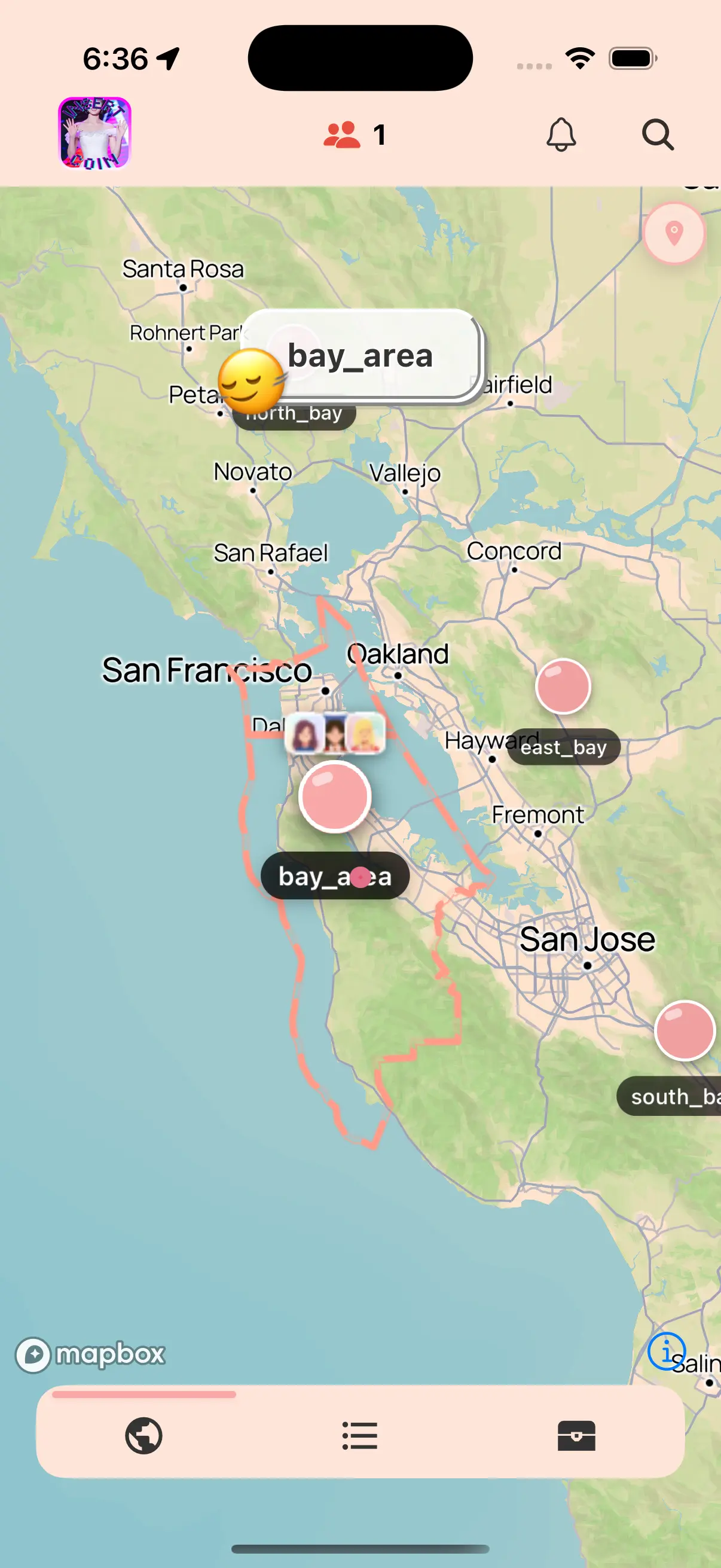Open the inbox chest tab

coord(576,1435)
